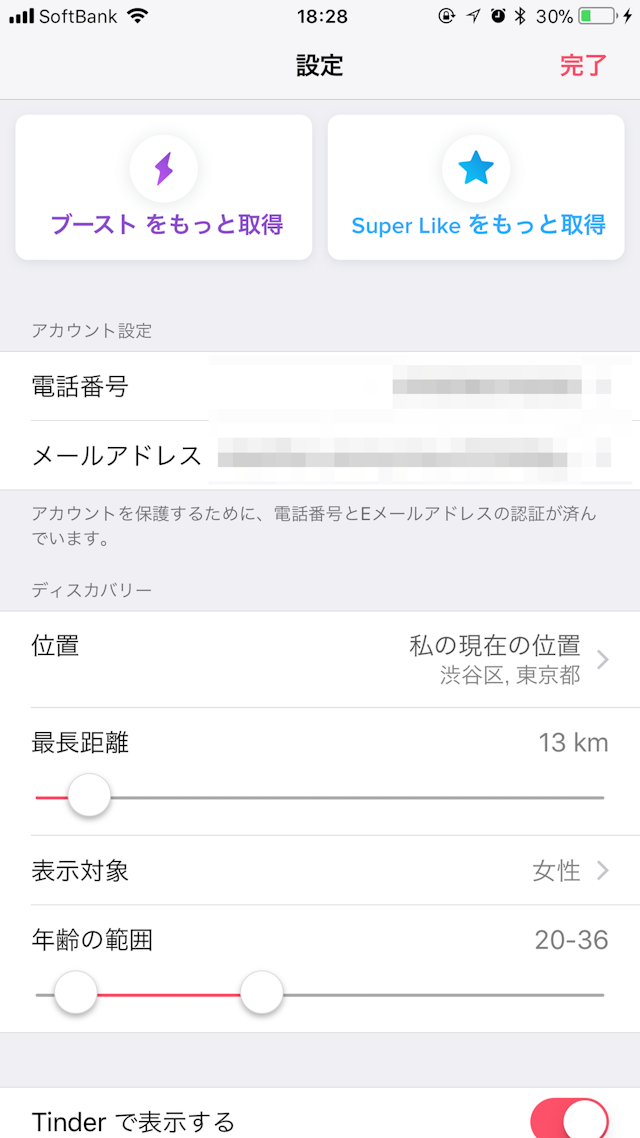Tap the maximum age slider handle
Viewport: 640px width, 1138px height.
coord(262,994)
